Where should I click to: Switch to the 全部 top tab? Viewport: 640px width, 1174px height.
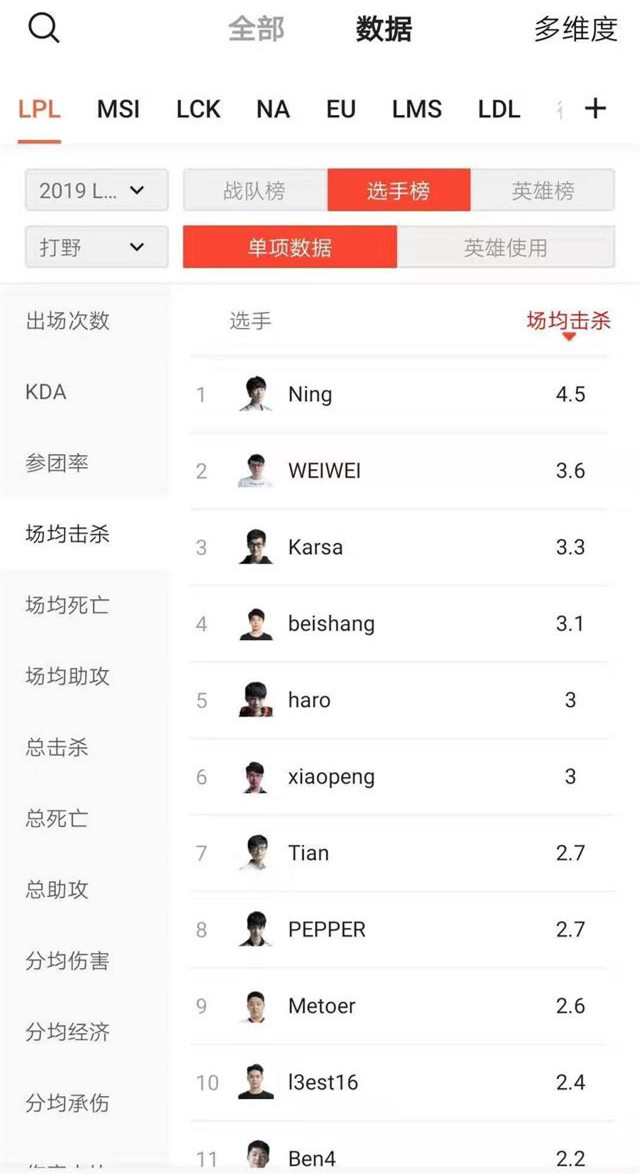pos(256,30)
